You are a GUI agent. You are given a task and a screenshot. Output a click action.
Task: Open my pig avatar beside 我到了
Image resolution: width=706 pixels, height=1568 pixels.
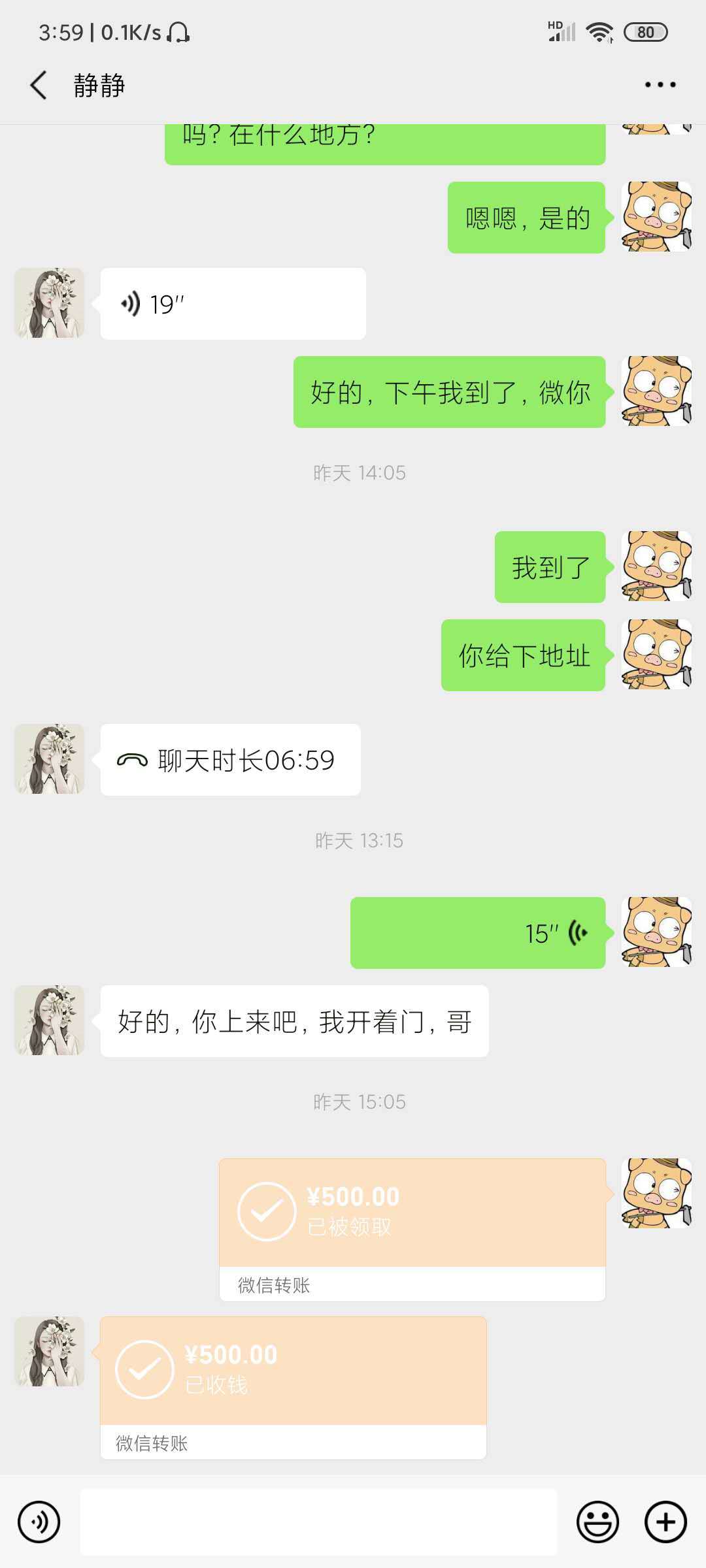pos(656,566)
